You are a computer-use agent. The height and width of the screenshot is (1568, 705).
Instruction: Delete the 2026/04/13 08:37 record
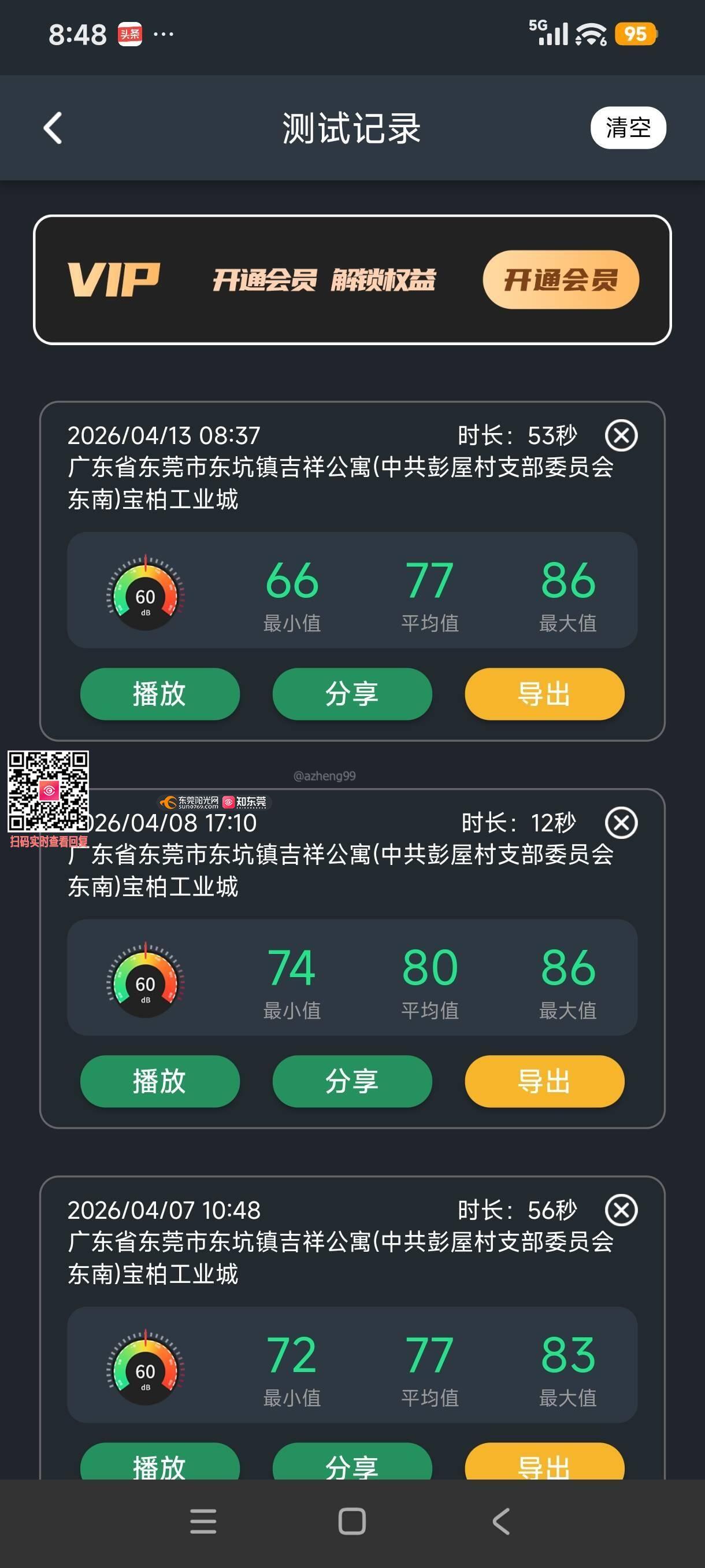[621, 435]
